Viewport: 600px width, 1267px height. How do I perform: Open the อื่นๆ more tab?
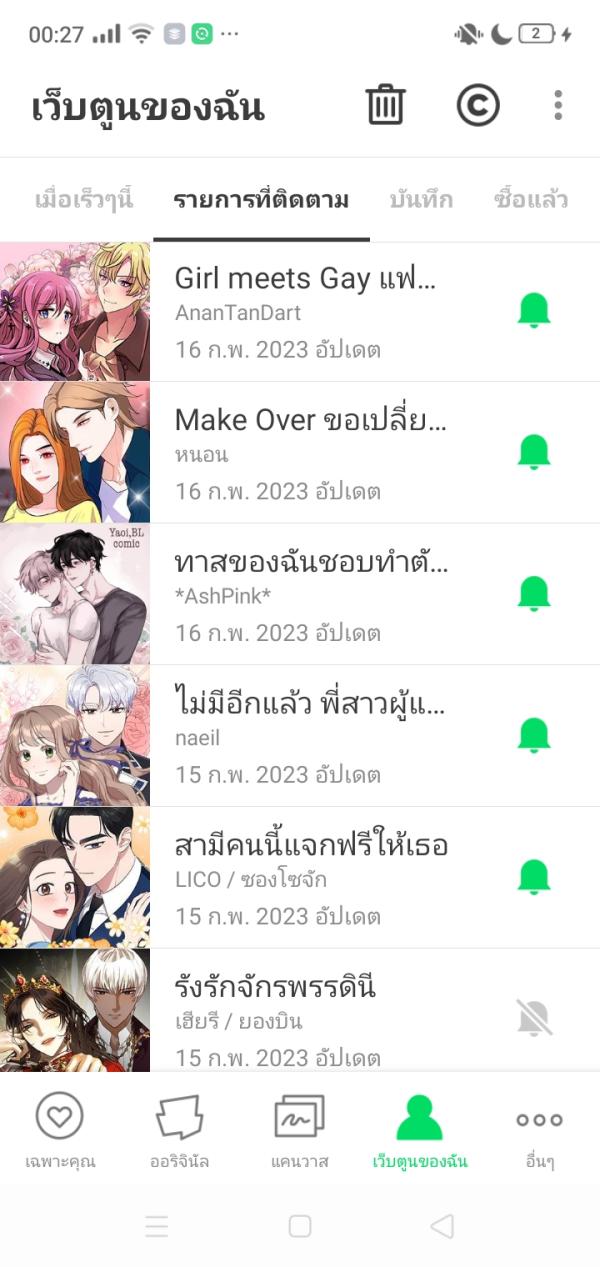coord(540,1130)
